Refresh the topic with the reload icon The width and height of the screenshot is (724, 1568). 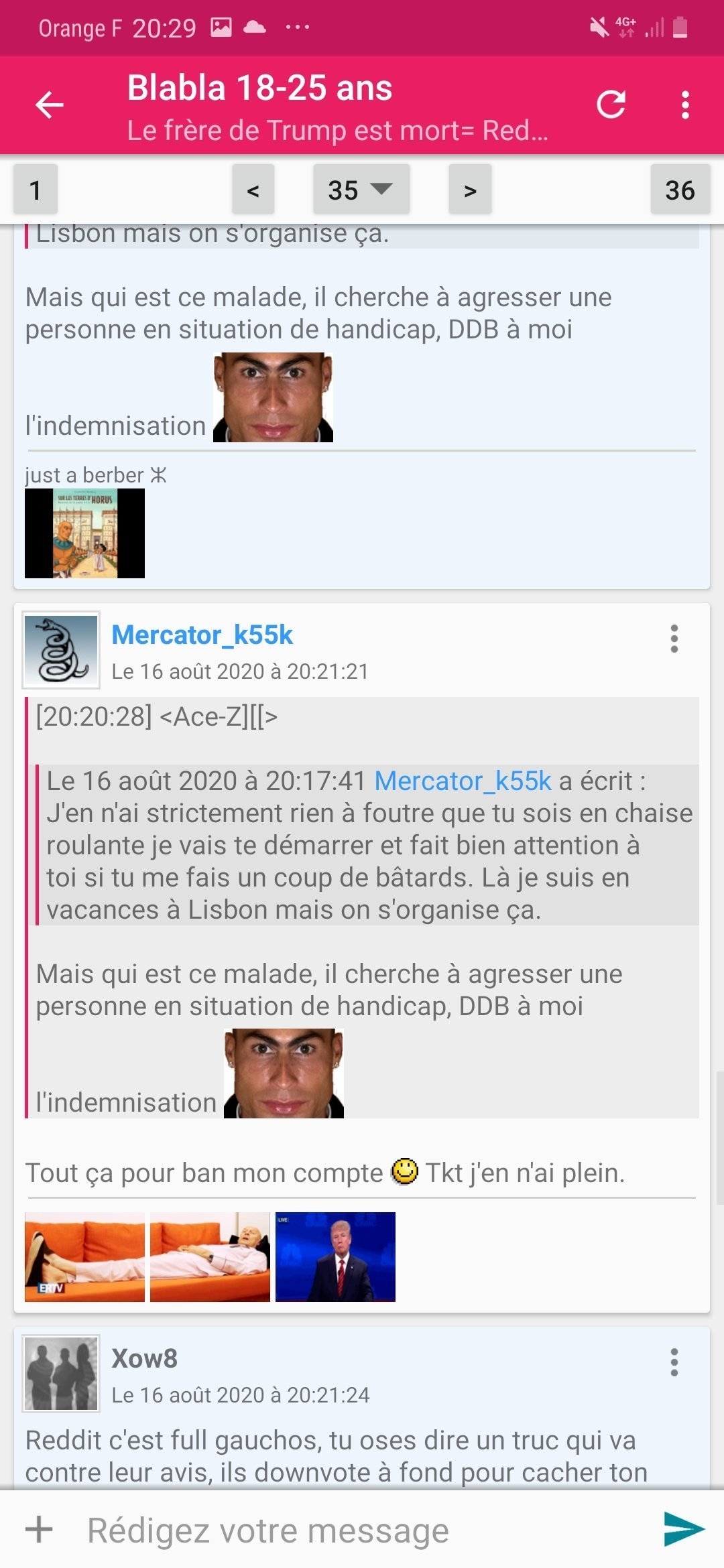611,105
